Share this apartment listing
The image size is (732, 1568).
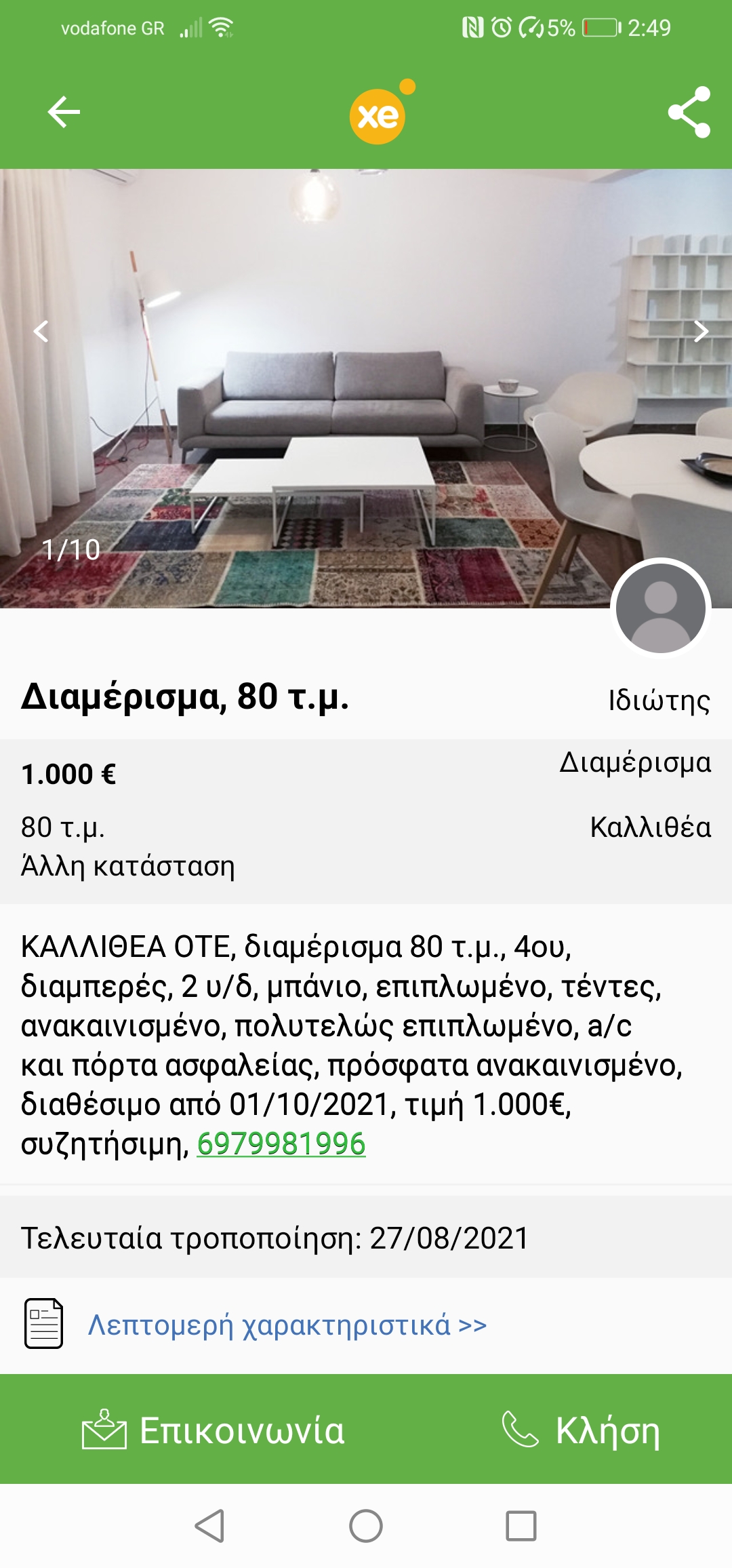point(689,112)
